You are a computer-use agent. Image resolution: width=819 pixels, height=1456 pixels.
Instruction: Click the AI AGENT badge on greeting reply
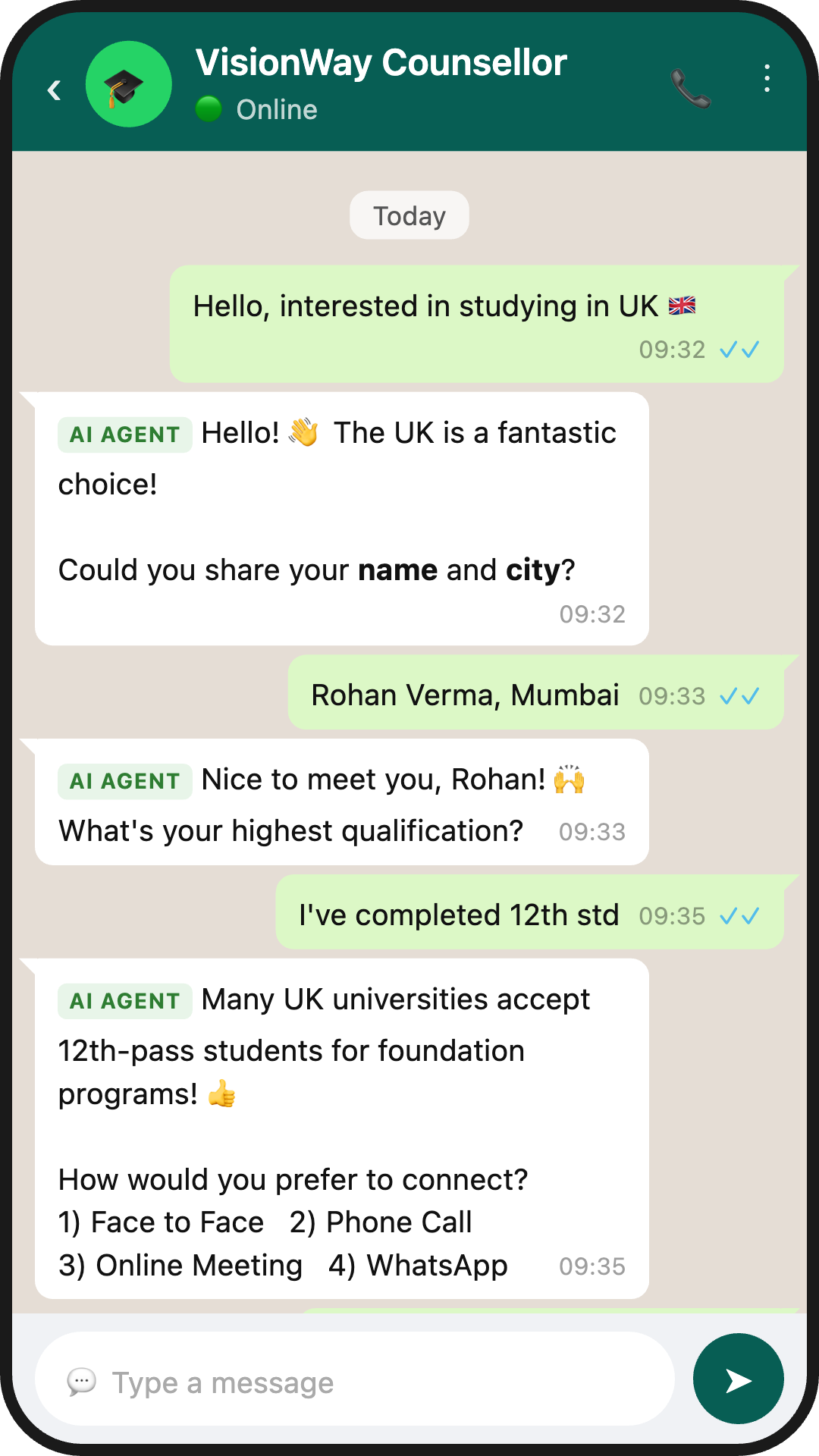(x=124, y=435)
